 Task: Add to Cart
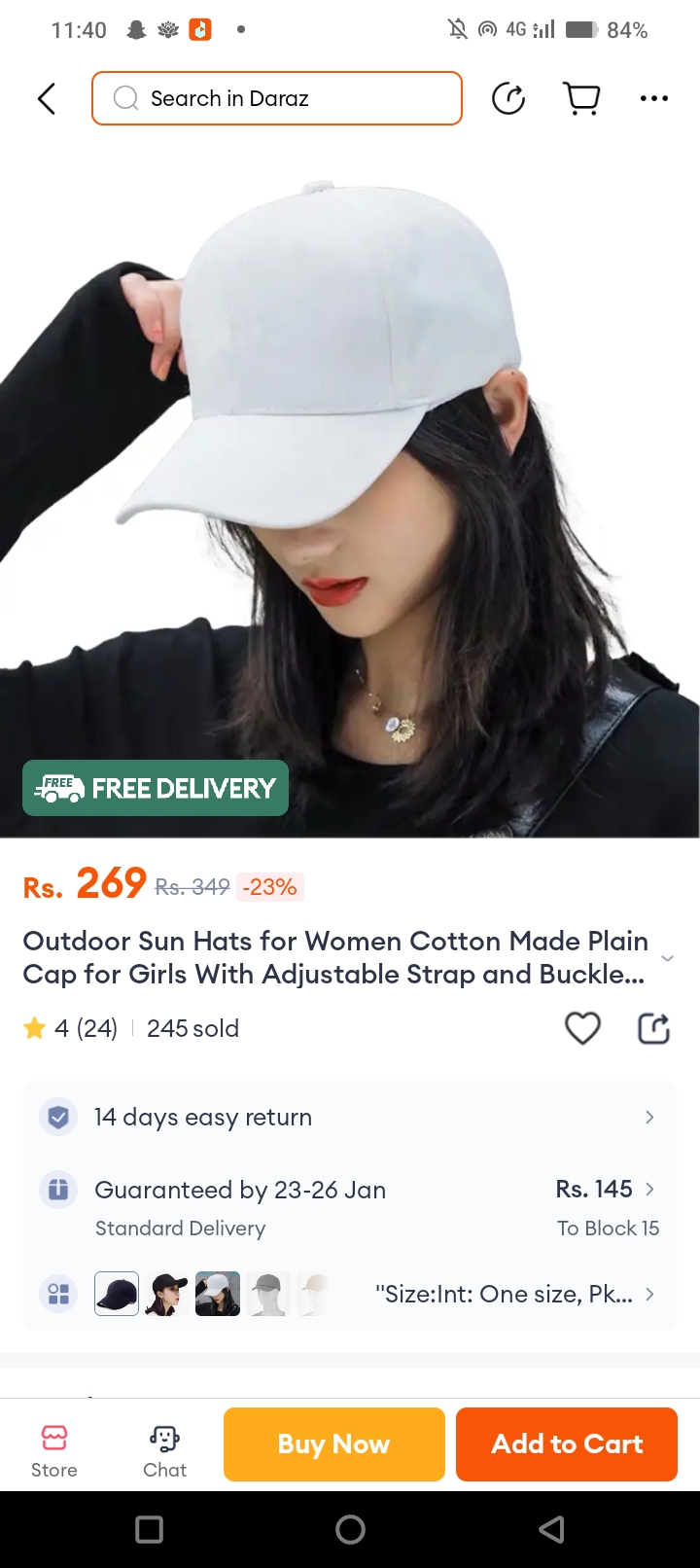pyautogui.click(x=567, y=1444)
